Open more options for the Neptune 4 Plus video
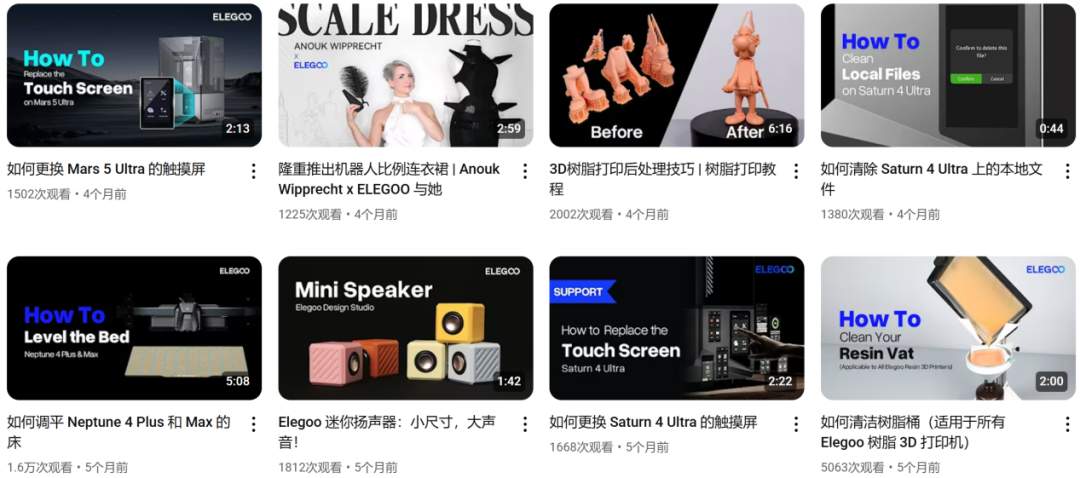The height and width of the screenshot is (478, 1080). [x=253, y=424]
